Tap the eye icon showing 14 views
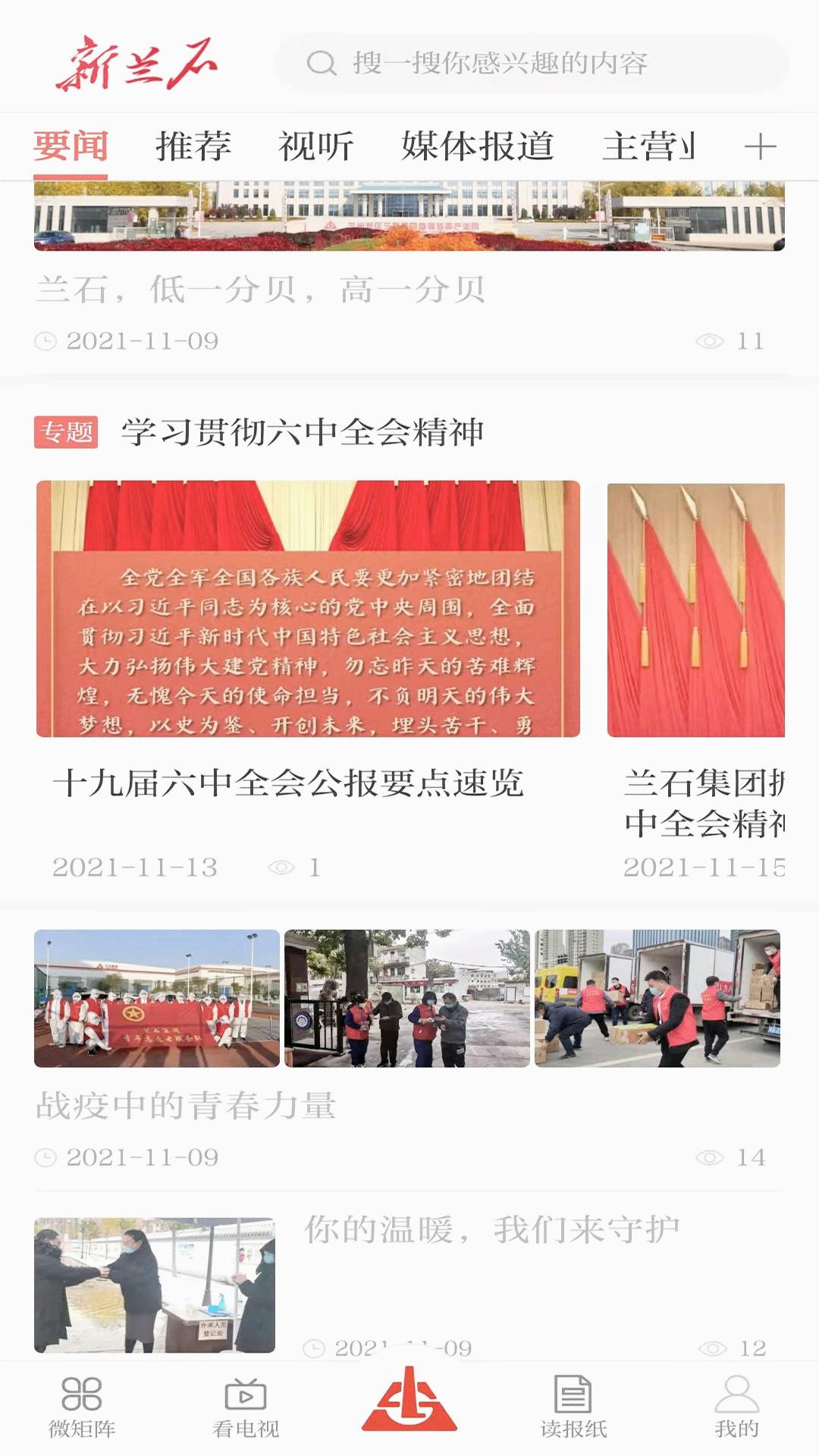819x1456 pixels. (709, 1158)
